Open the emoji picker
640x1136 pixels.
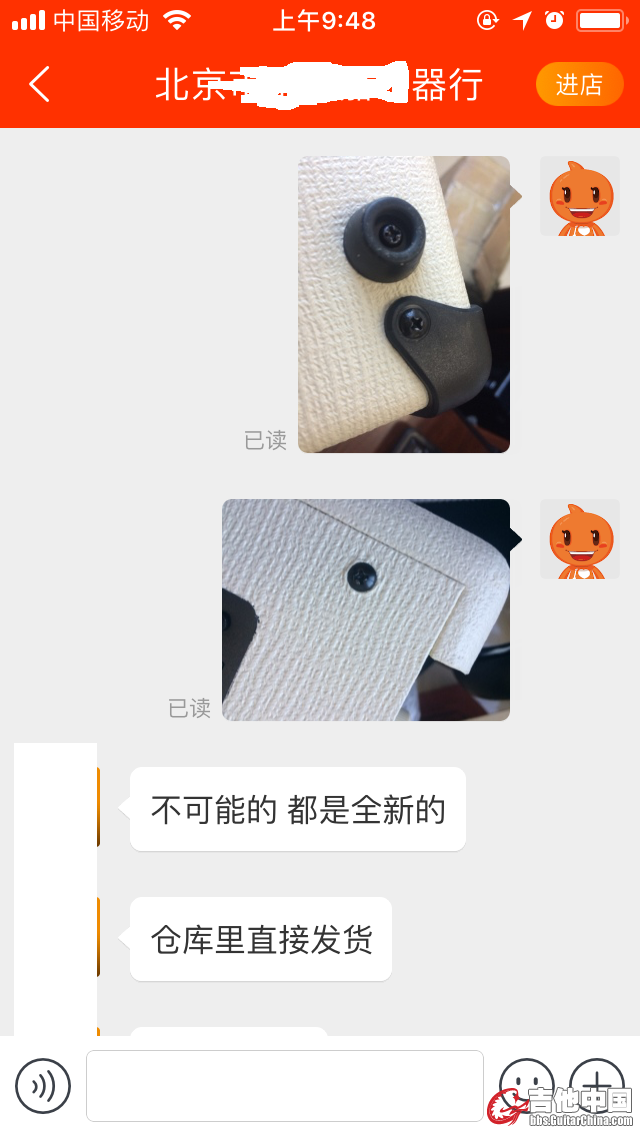pos(526,1083)
